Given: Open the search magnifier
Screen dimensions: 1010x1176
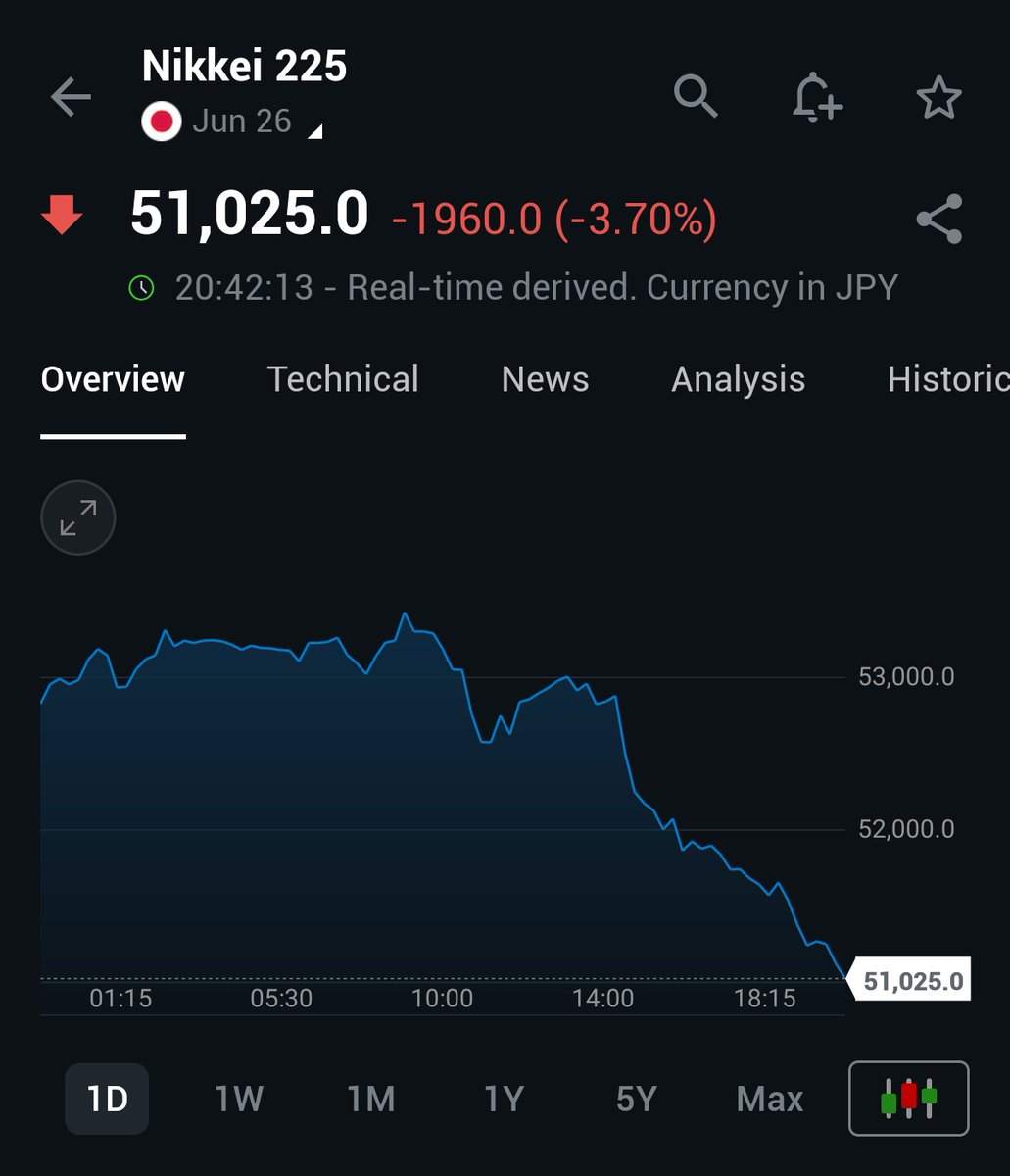Looking at the screenshot, I should [696, 97].
